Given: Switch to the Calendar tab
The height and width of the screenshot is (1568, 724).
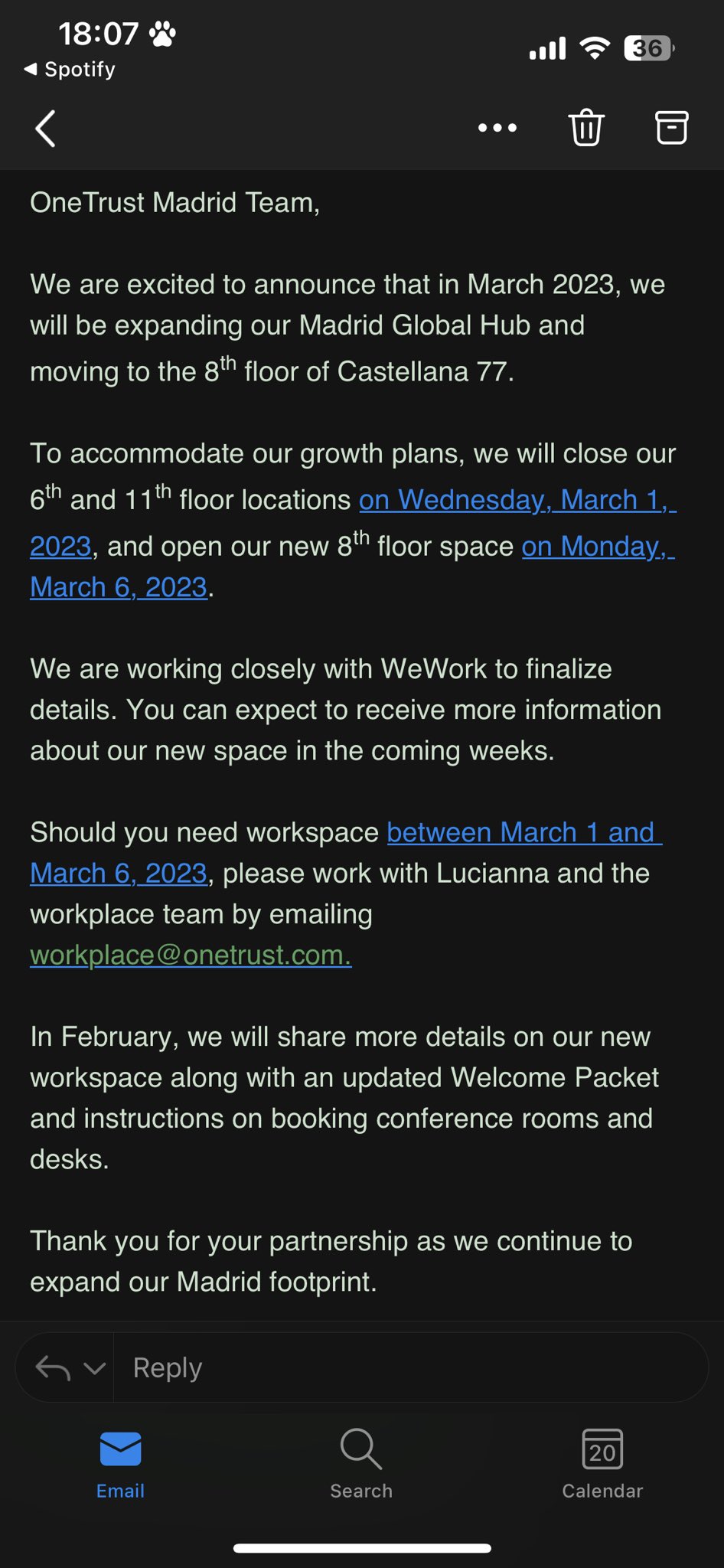Looking at the screenshot, I should click(602, 1463).
